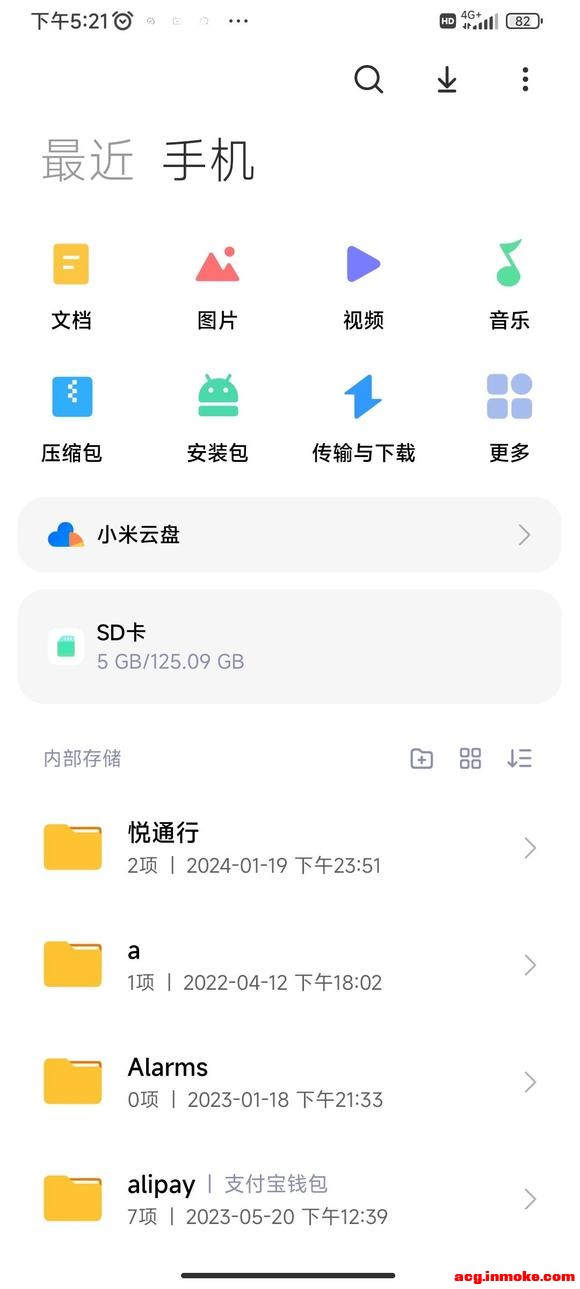Show 更多 categories
Image resolution: width=580 pixels, height=1289 pixels.
509,418
